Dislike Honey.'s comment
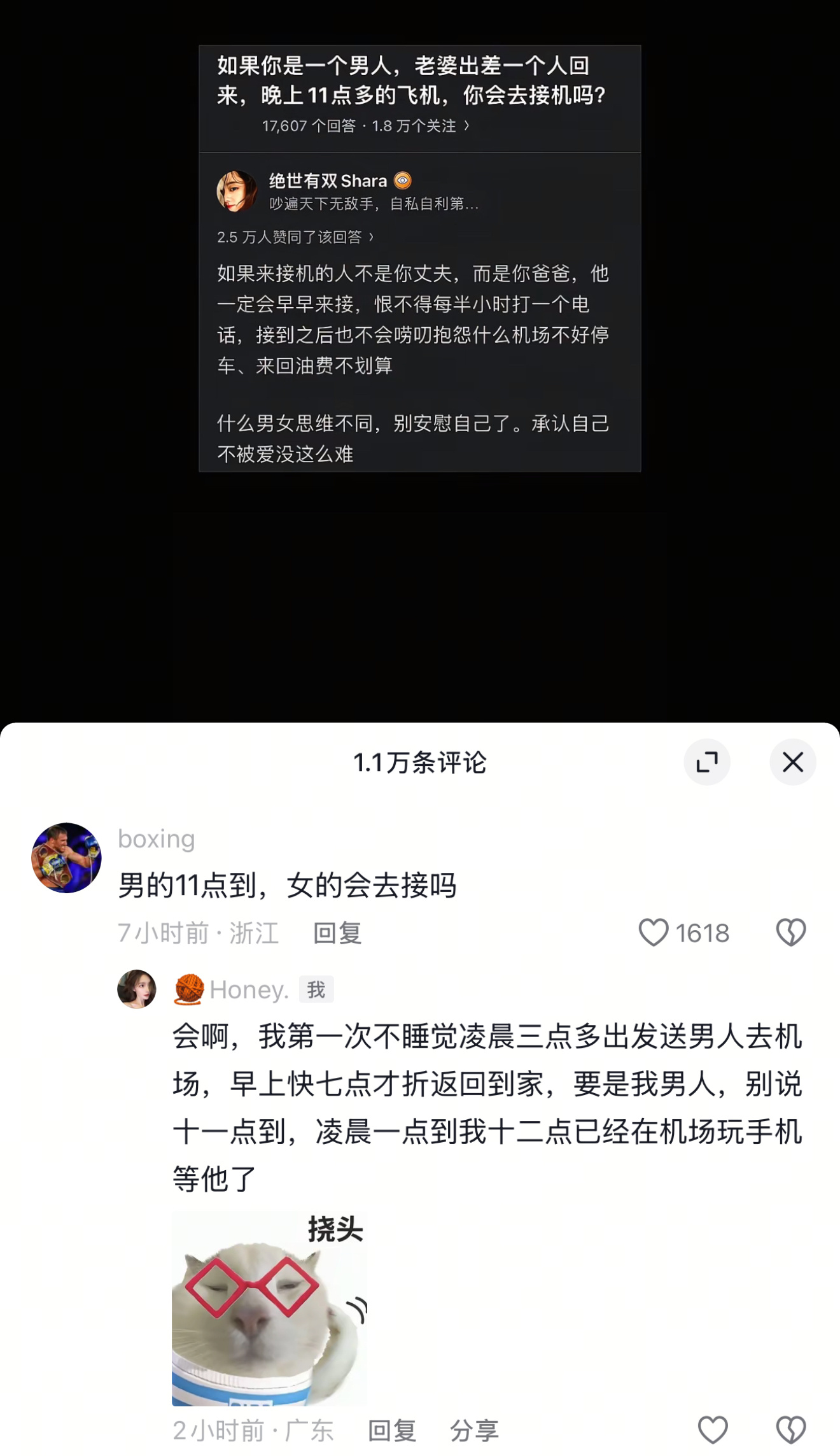The image size is (840, 1456). (x=791, y=1430)
